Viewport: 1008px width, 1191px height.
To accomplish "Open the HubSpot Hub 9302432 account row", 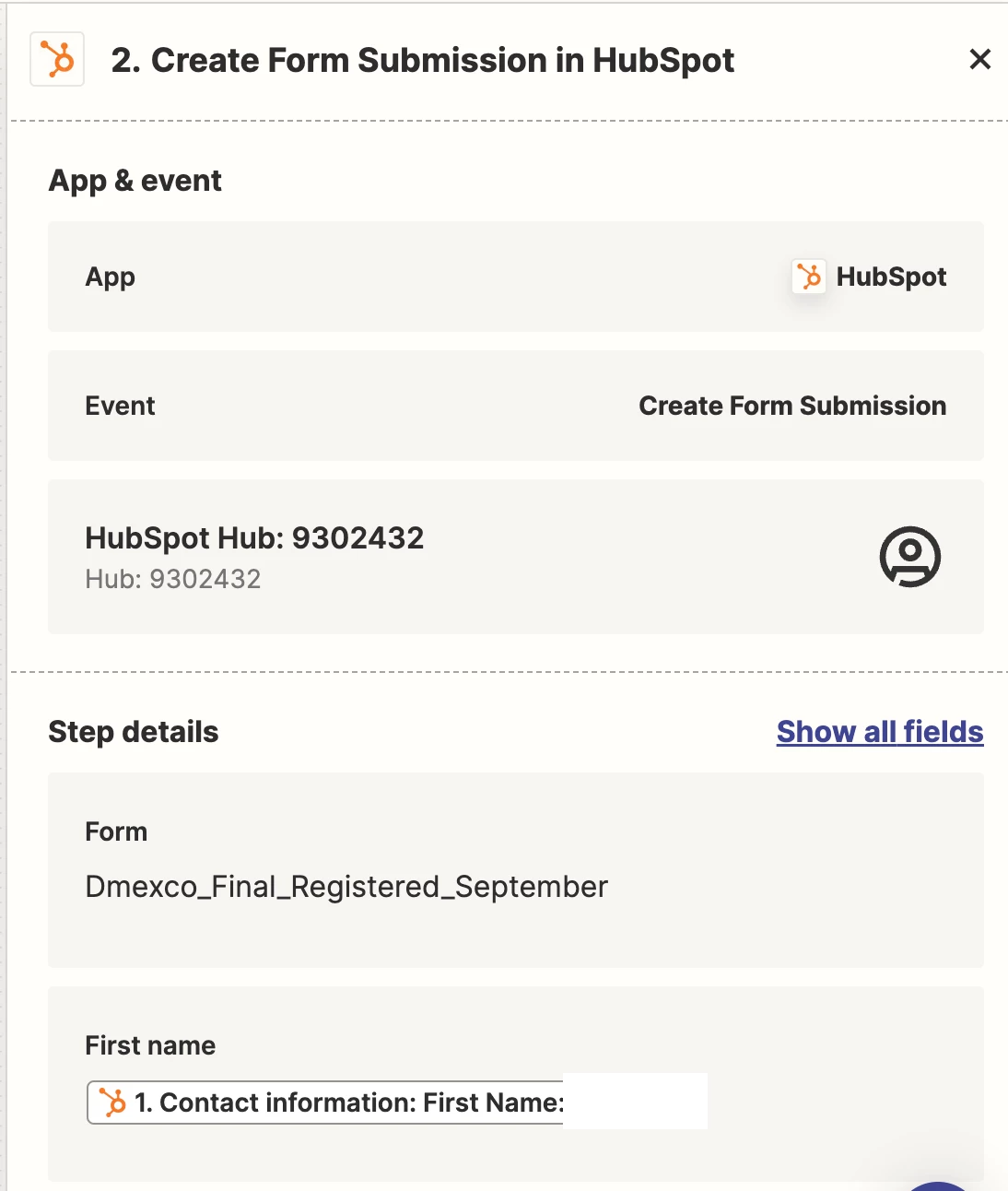I will [x=515, y=557].
